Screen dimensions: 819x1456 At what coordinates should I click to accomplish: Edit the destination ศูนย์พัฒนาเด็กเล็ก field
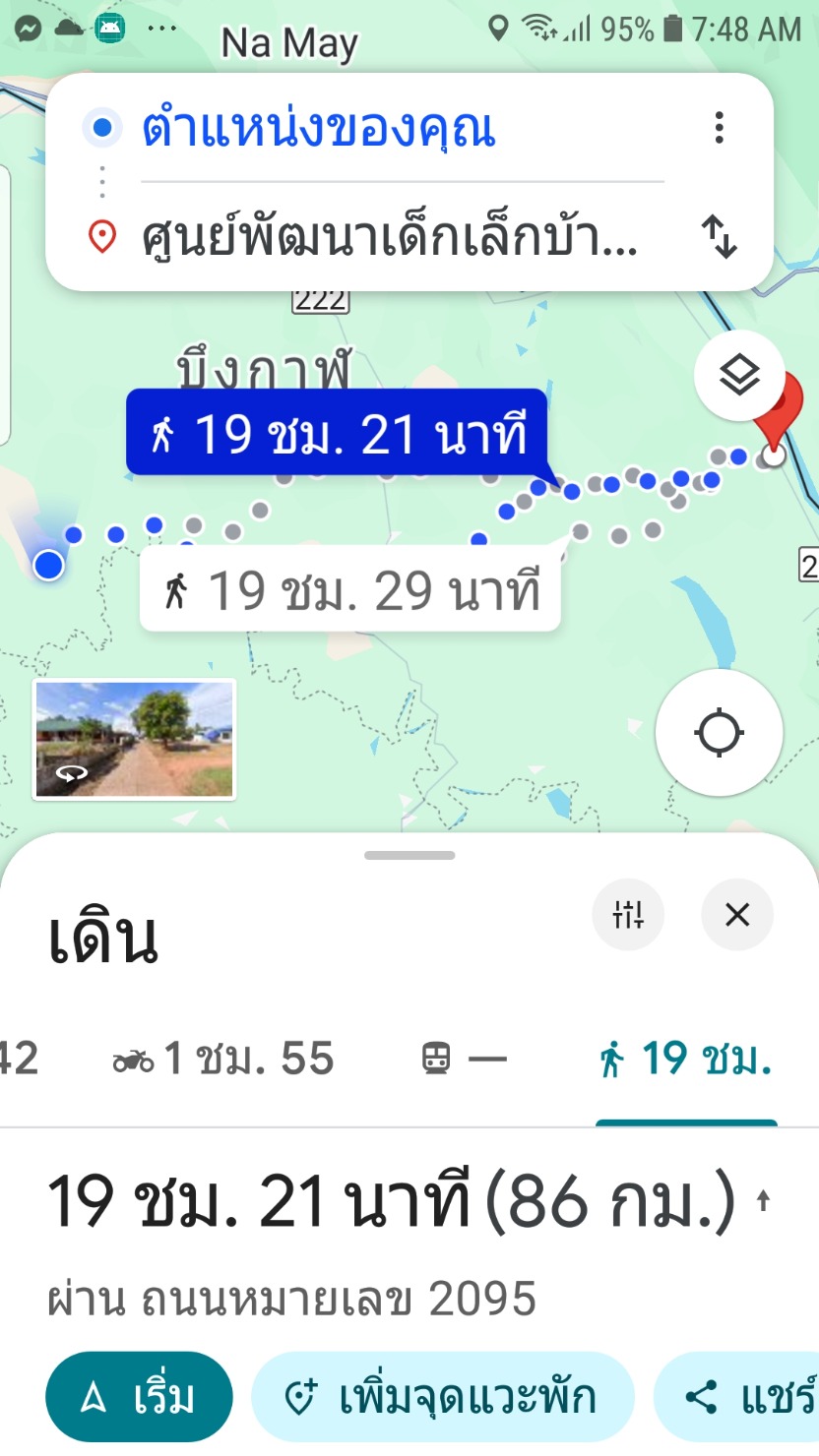pyautogui.click(x=389, y=237)
